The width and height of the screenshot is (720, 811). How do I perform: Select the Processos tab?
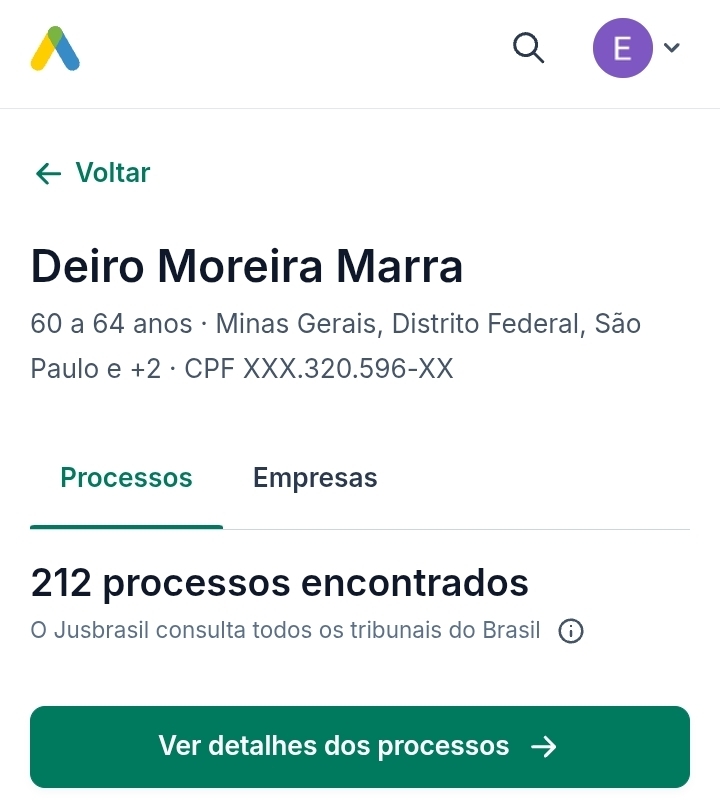click(126, 477)
